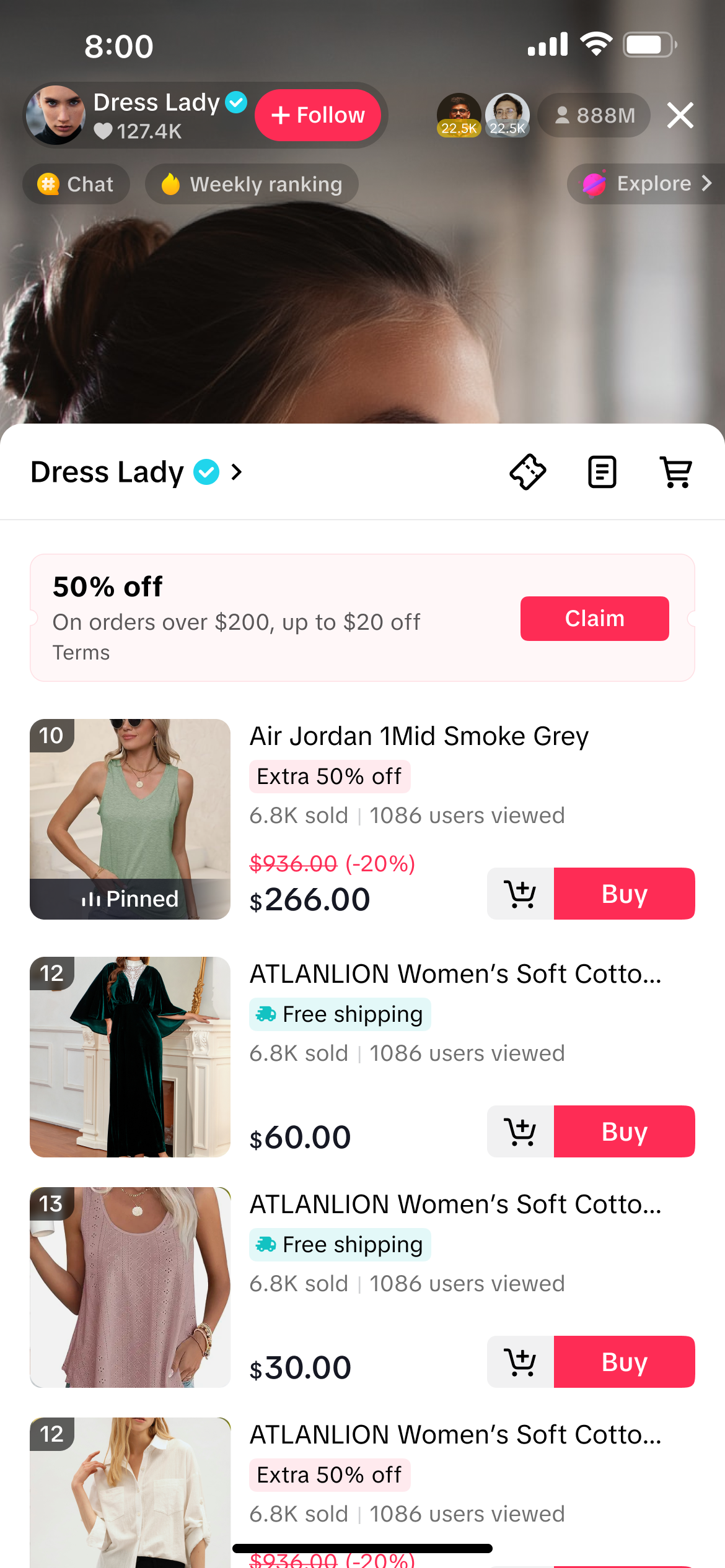Buy the Air Jordan 1Mid Smoke Grey

point(624,894)
